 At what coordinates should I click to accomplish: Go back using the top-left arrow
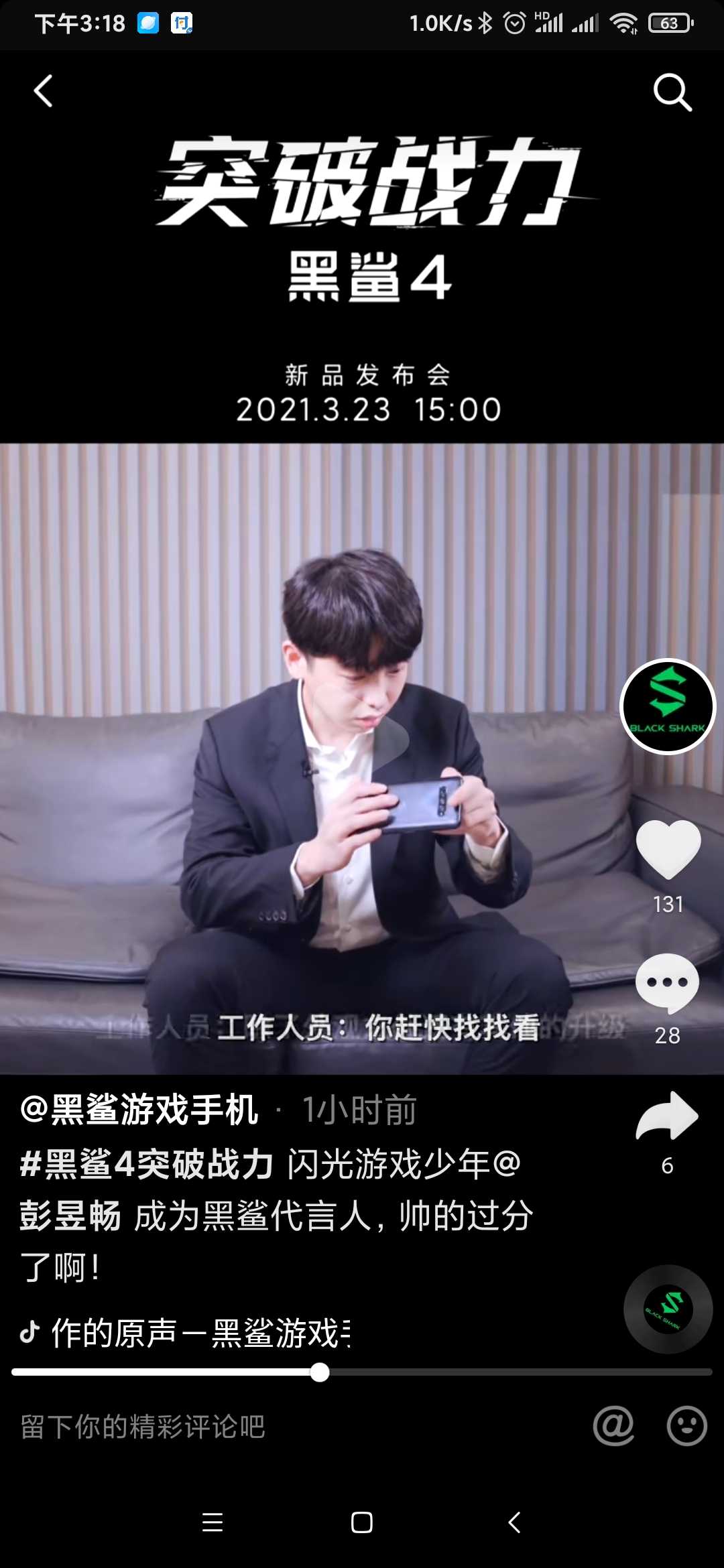(44, 91)
